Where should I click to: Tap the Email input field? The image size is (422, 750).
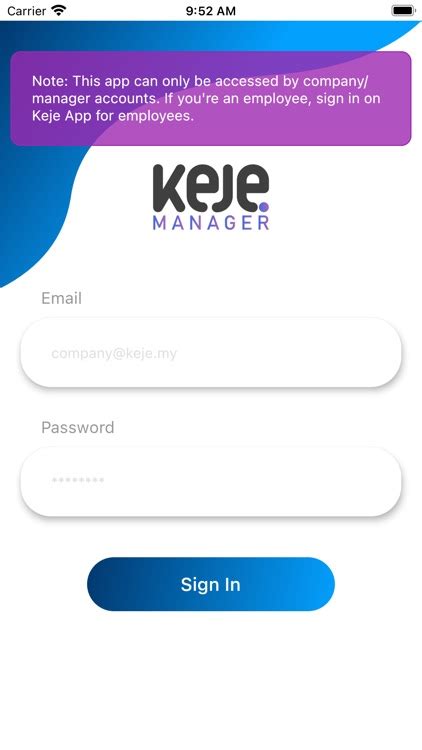211,353
